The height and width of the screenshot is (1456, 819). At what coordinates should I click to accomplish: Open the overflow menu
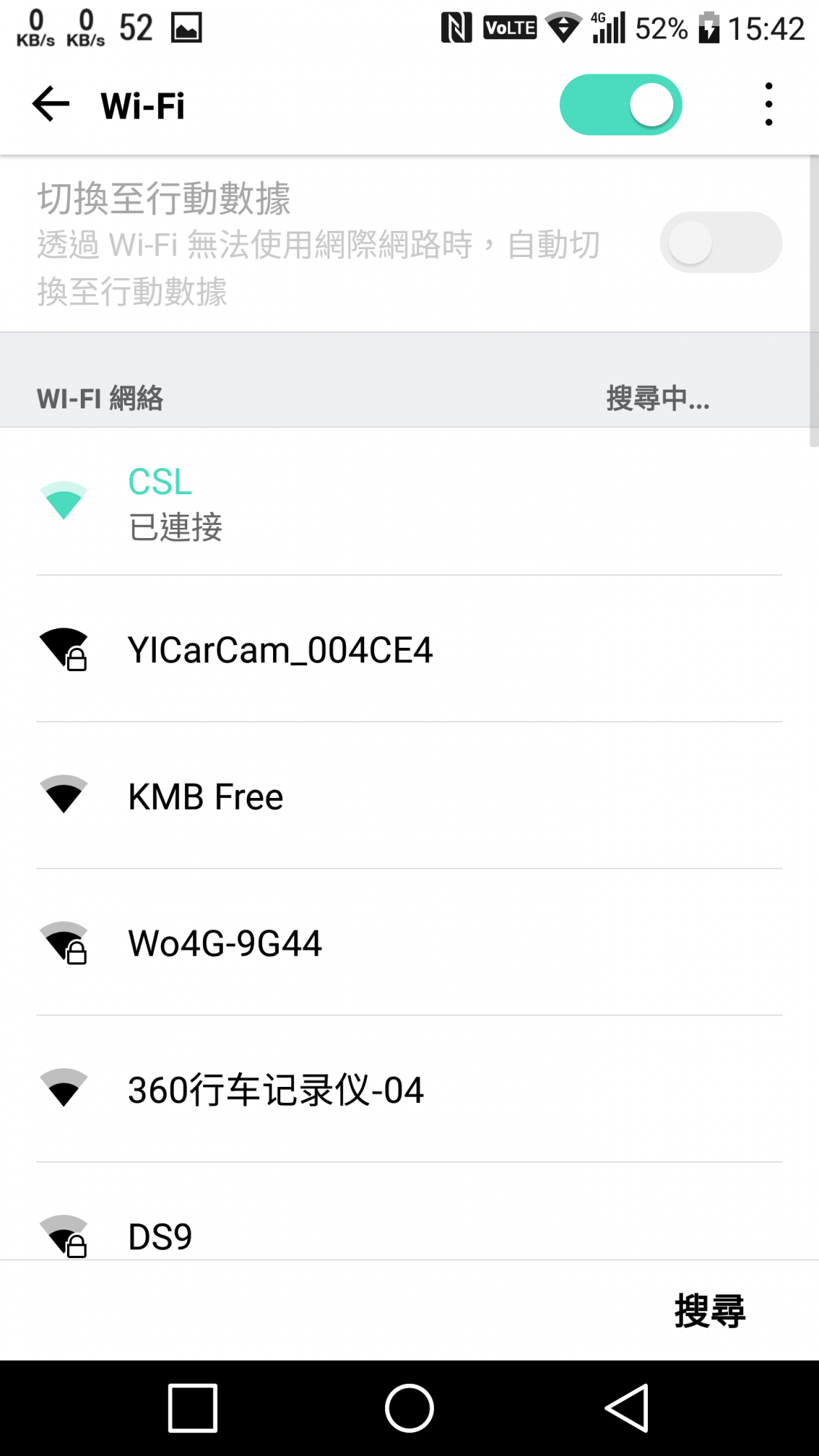[x=768, y=105]
